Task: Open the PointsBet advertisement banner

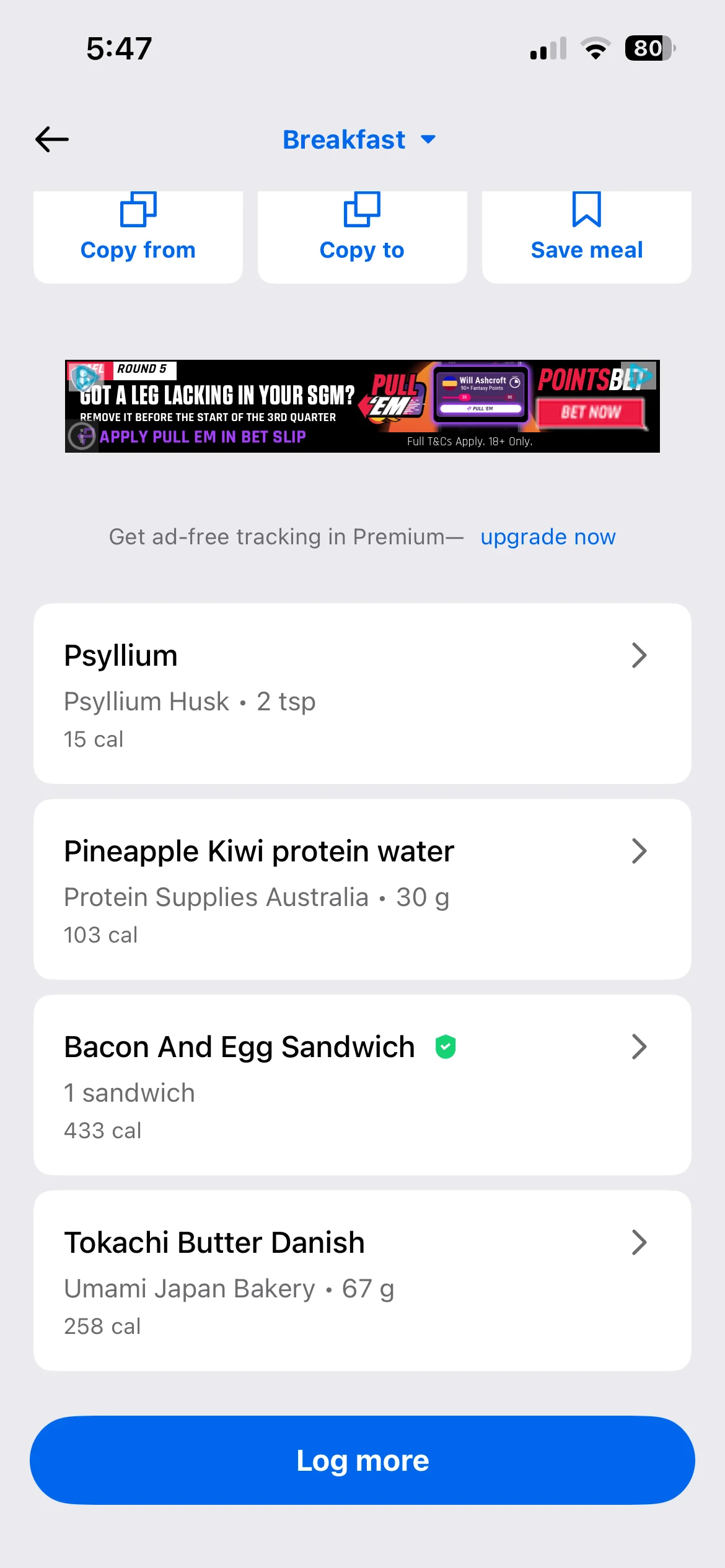Action: [362, 406]
